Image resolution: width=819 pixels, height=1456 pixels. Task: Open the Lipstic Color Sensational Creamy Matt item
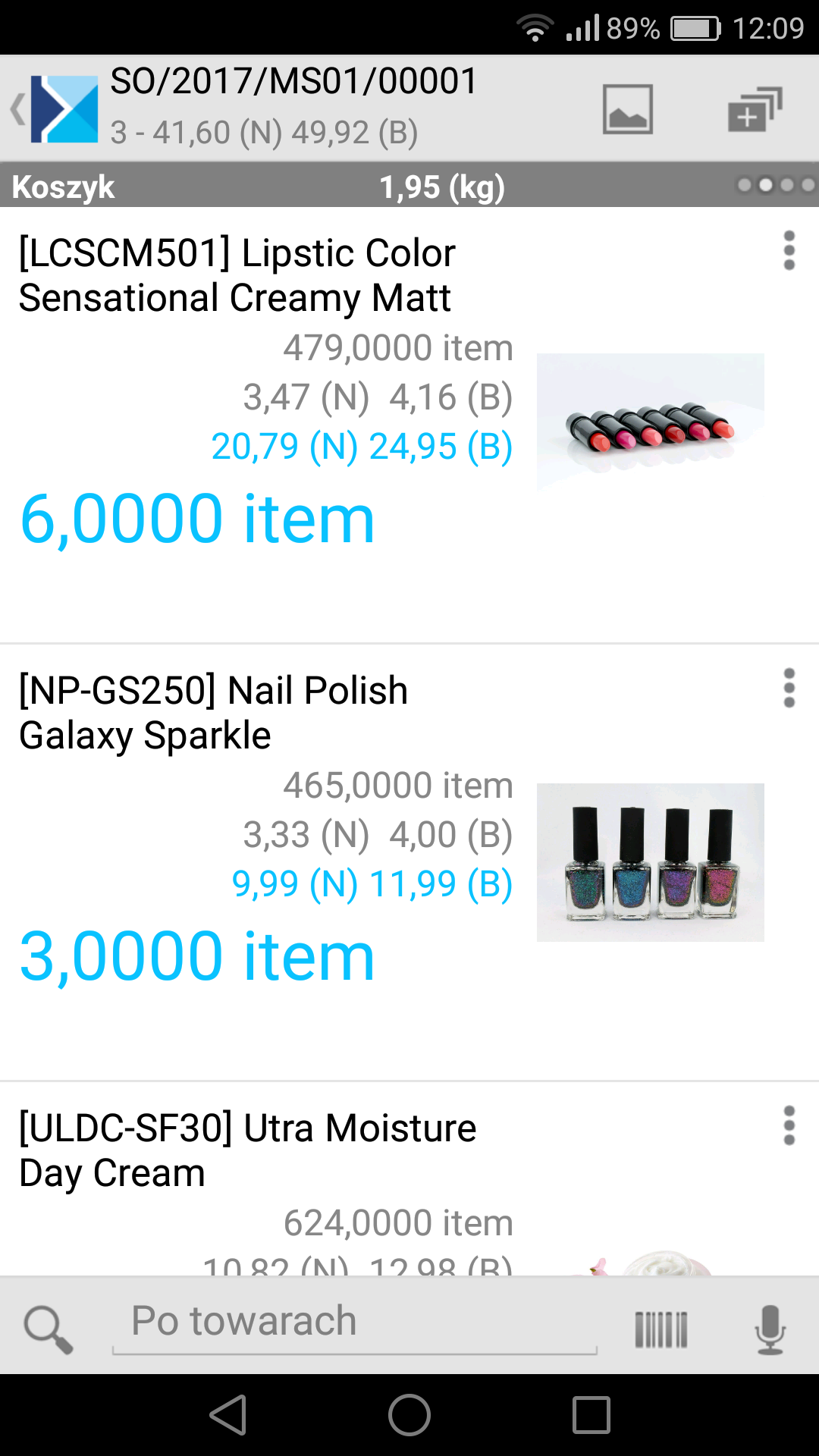tap(237, 275)
